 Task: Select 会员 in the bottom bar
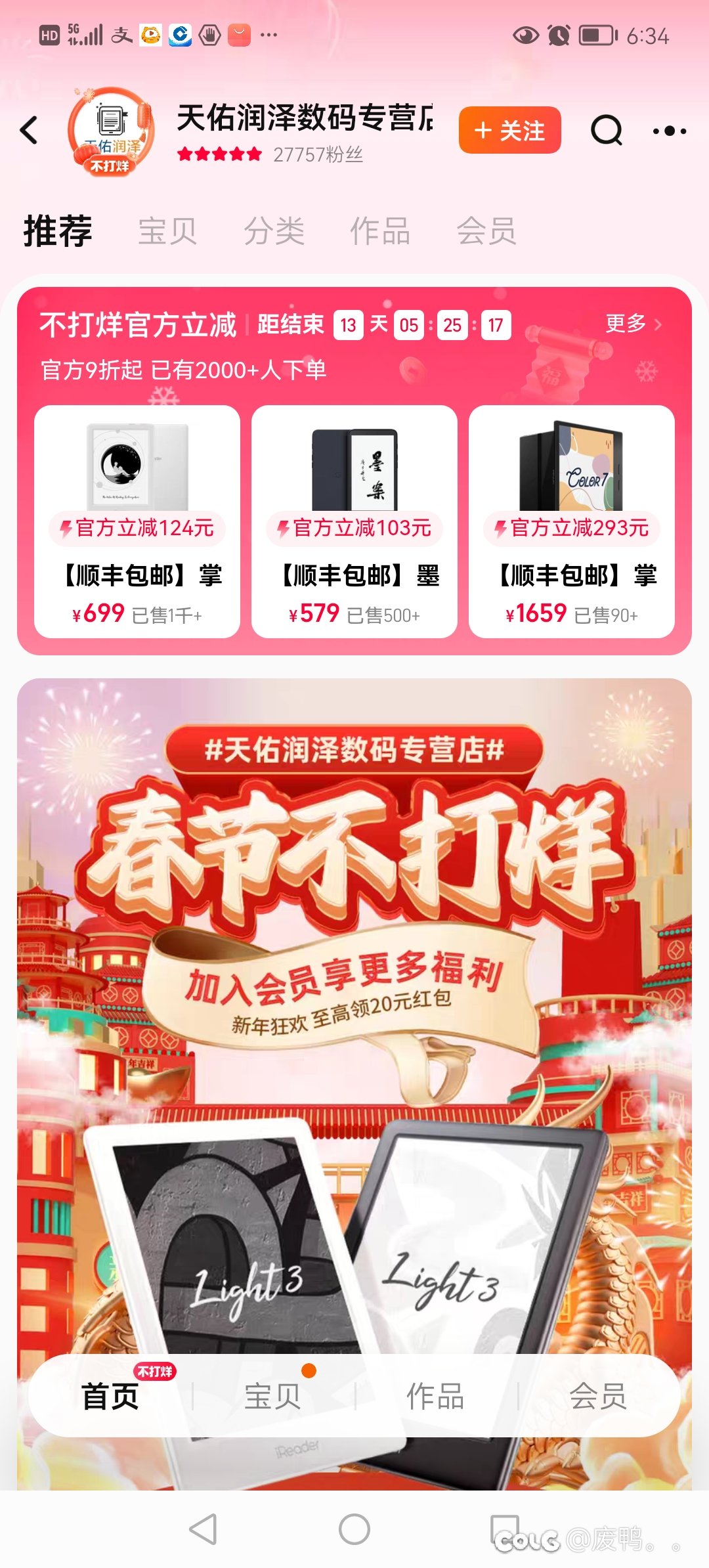598,1396
